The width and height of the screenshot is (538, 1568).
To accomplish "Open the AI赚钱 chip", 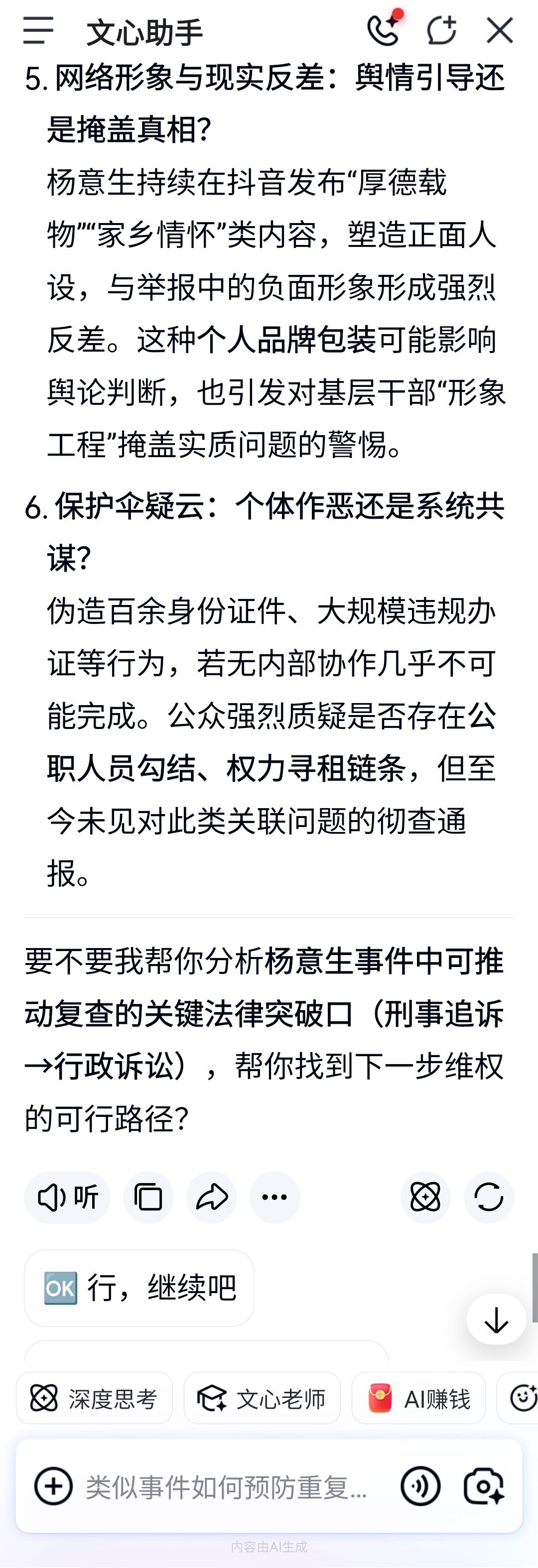I will click(x=418, y=1399).
